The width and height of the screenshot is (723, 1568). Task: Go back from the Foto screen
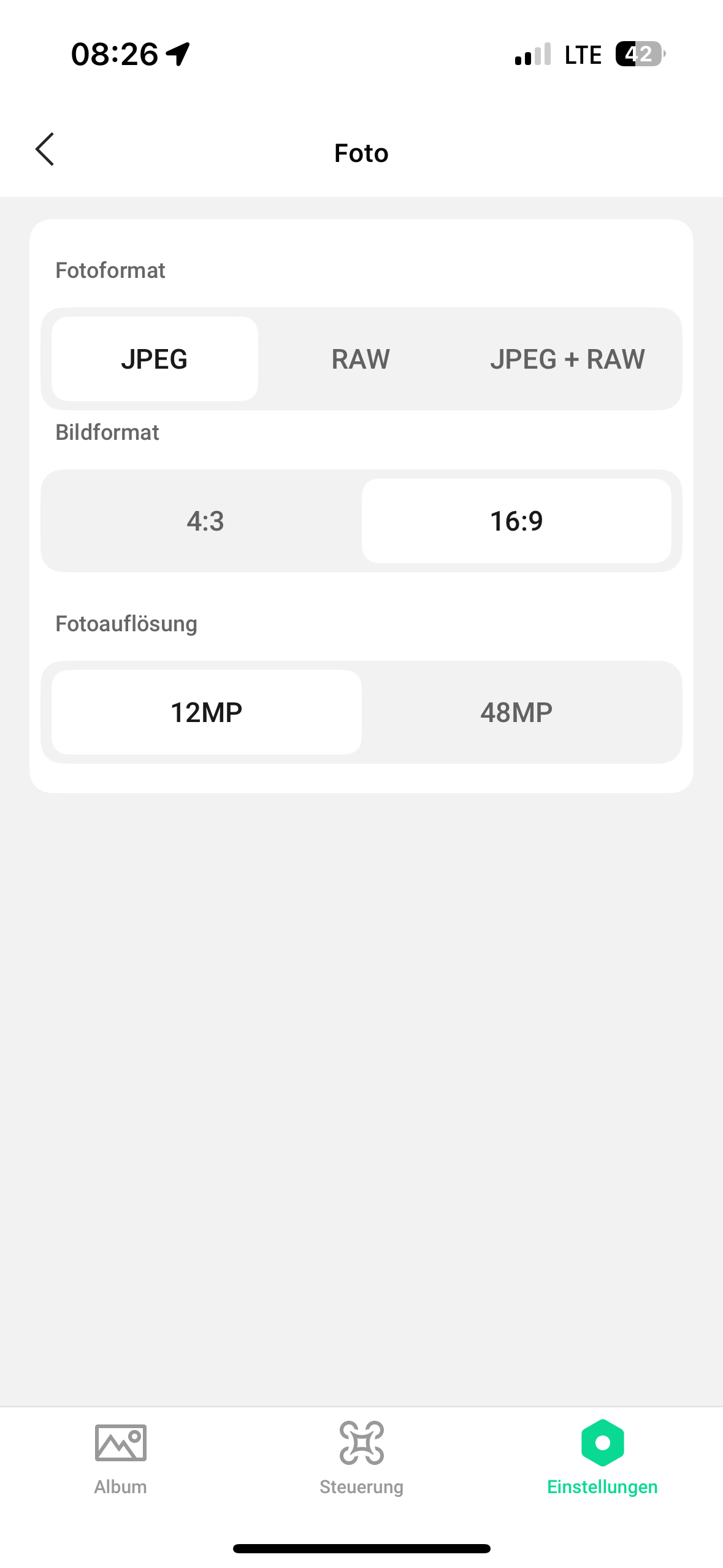point(45,150)
